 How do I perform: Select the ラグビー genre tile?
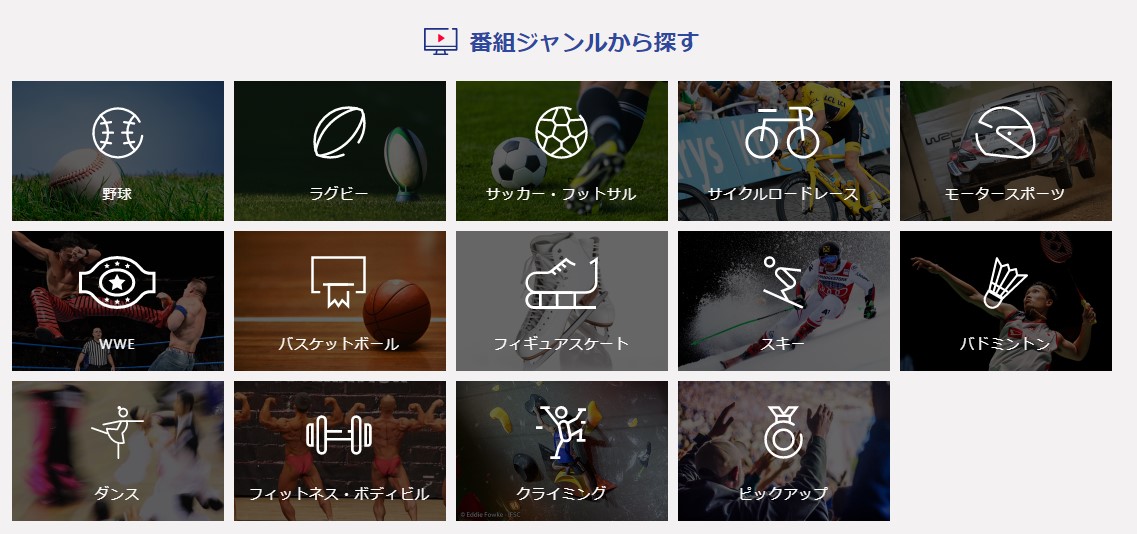pyautogui.click(x=340, y=151)
